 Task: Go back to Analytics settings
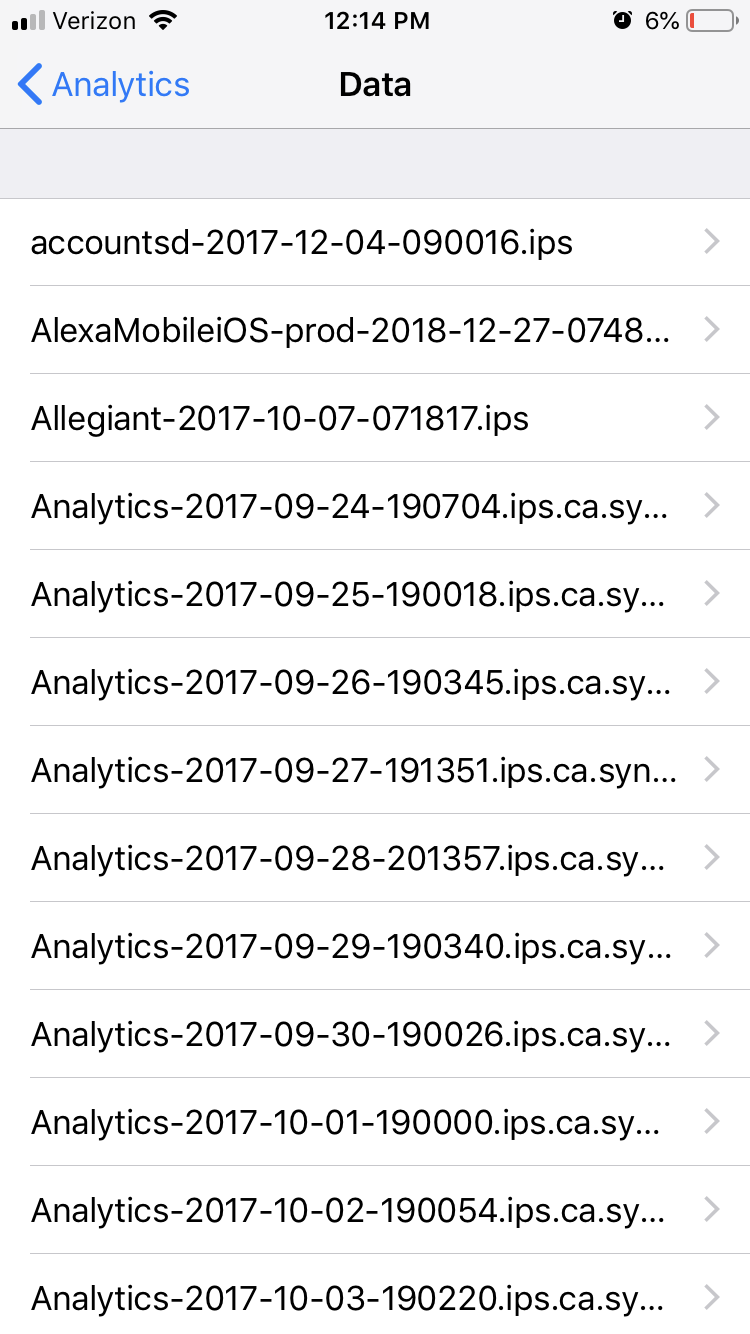click(x=104, y=85)
